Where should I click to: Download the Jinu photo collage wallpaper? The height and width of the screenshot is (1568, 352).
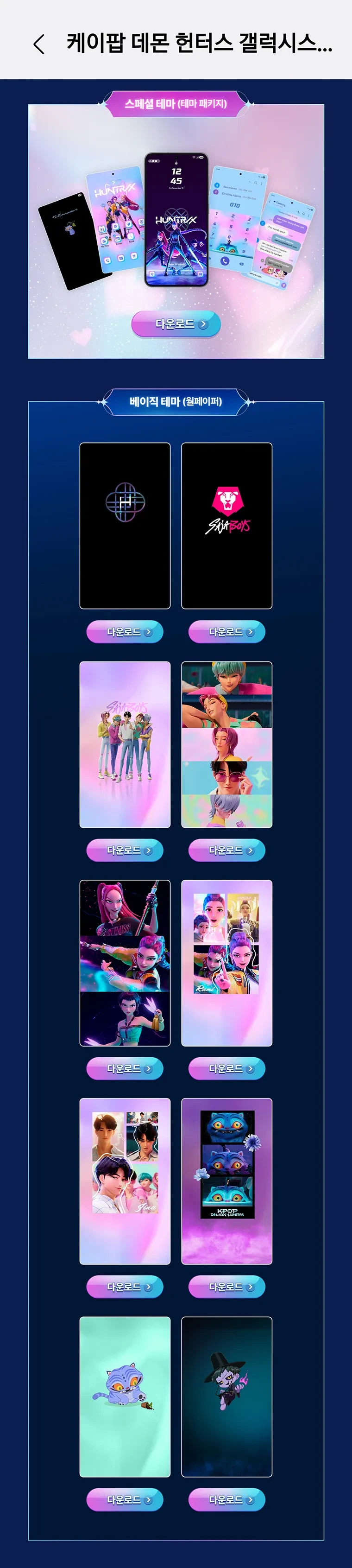(125, 1287)
